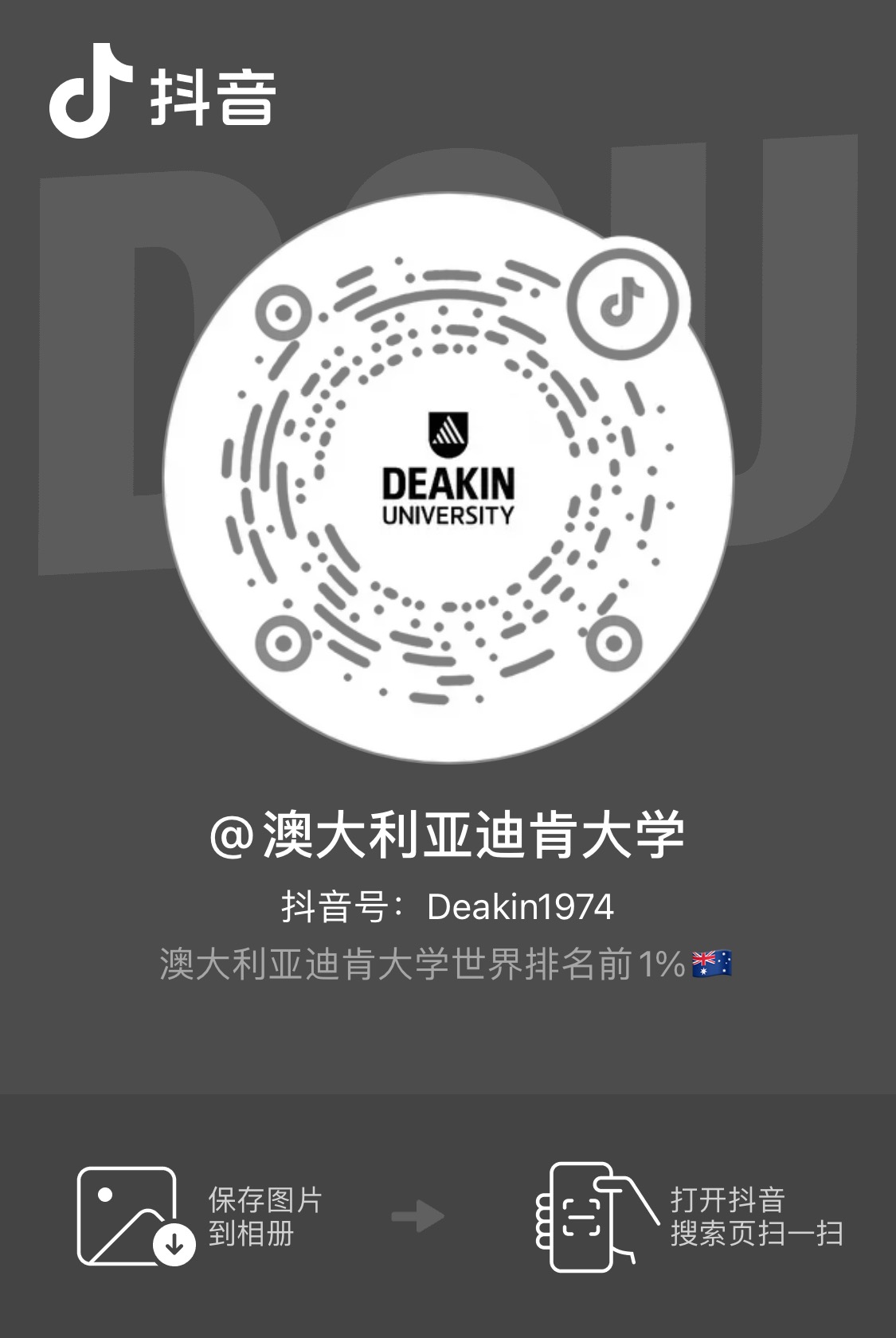Click the 抖音 app wordmark text
Screen dimensions: 896x1338
point(212,96)
